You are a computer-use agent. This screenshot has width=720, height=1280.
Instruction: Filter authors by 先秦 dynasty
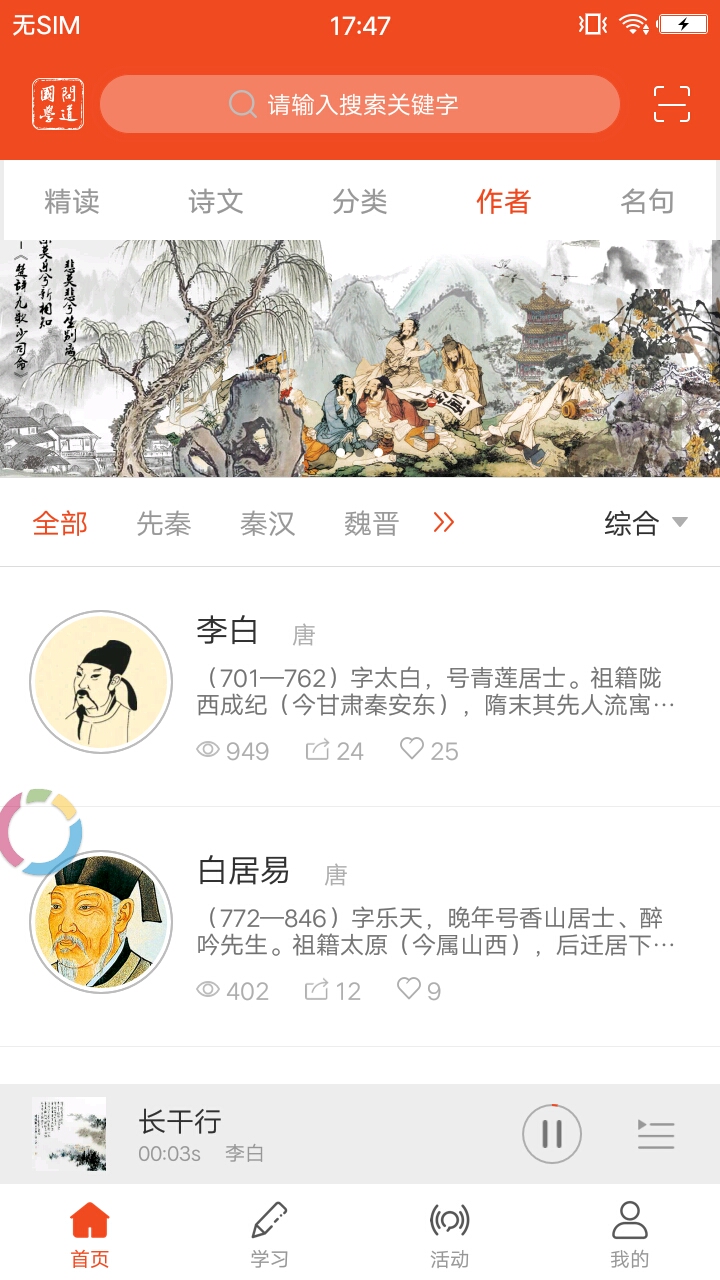tap(164, 523)
